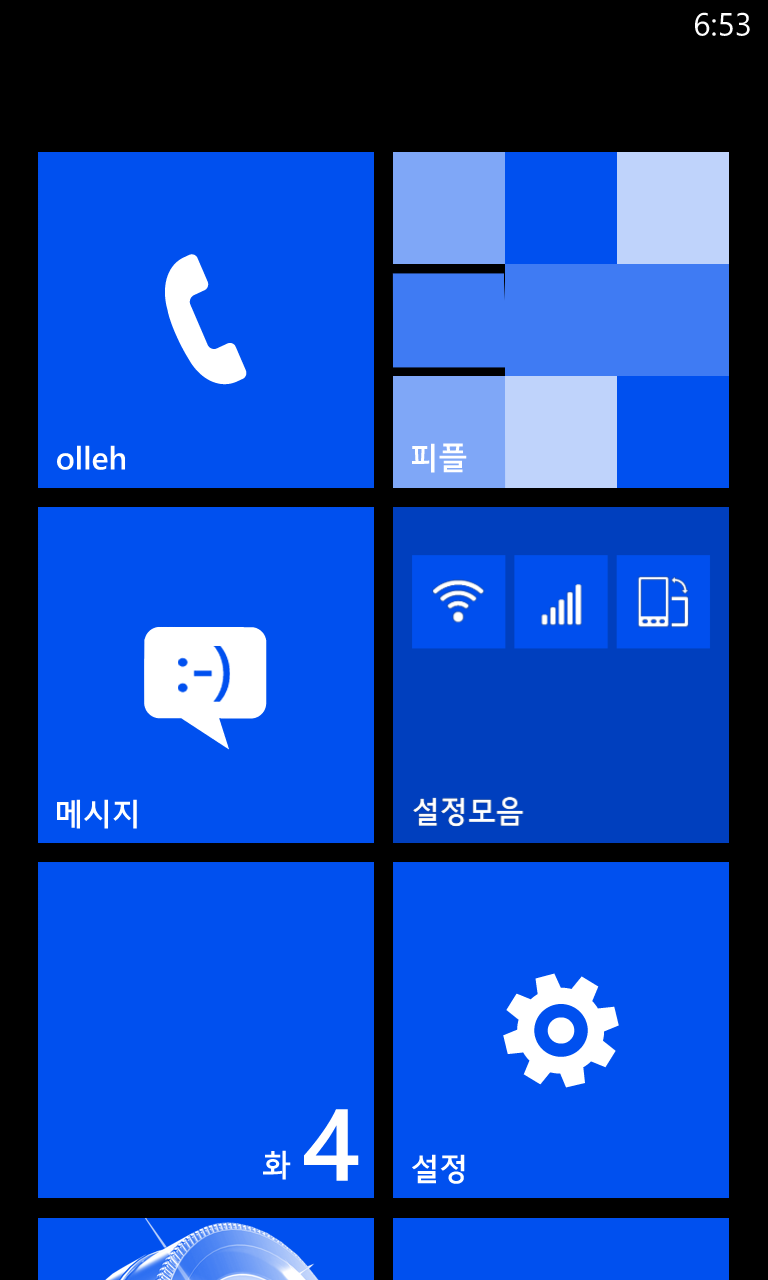Tap the Wi-Fi icon inside 설정모음
The width and height of the screenshot is (768, 1280).
(x=459, y=601)
